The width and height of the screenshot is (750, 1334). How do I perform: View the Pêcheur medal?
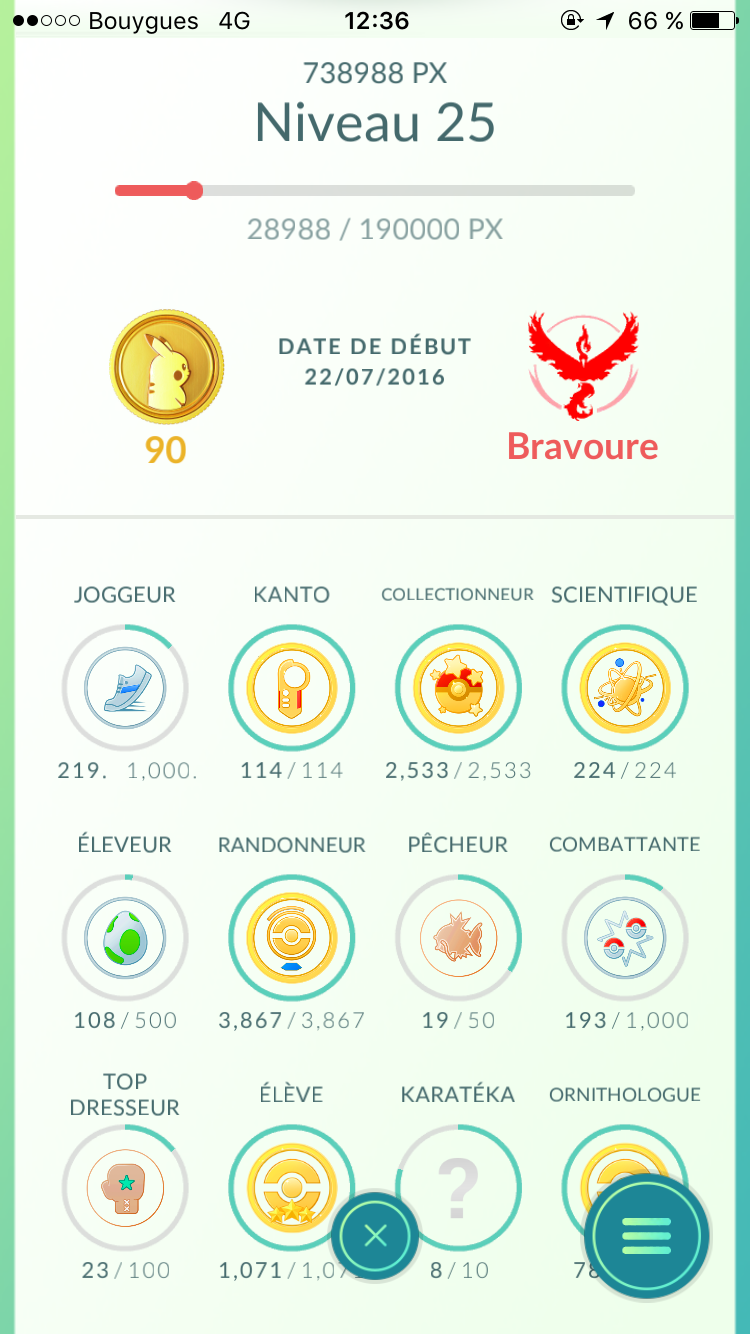click(x=458, y=937)
